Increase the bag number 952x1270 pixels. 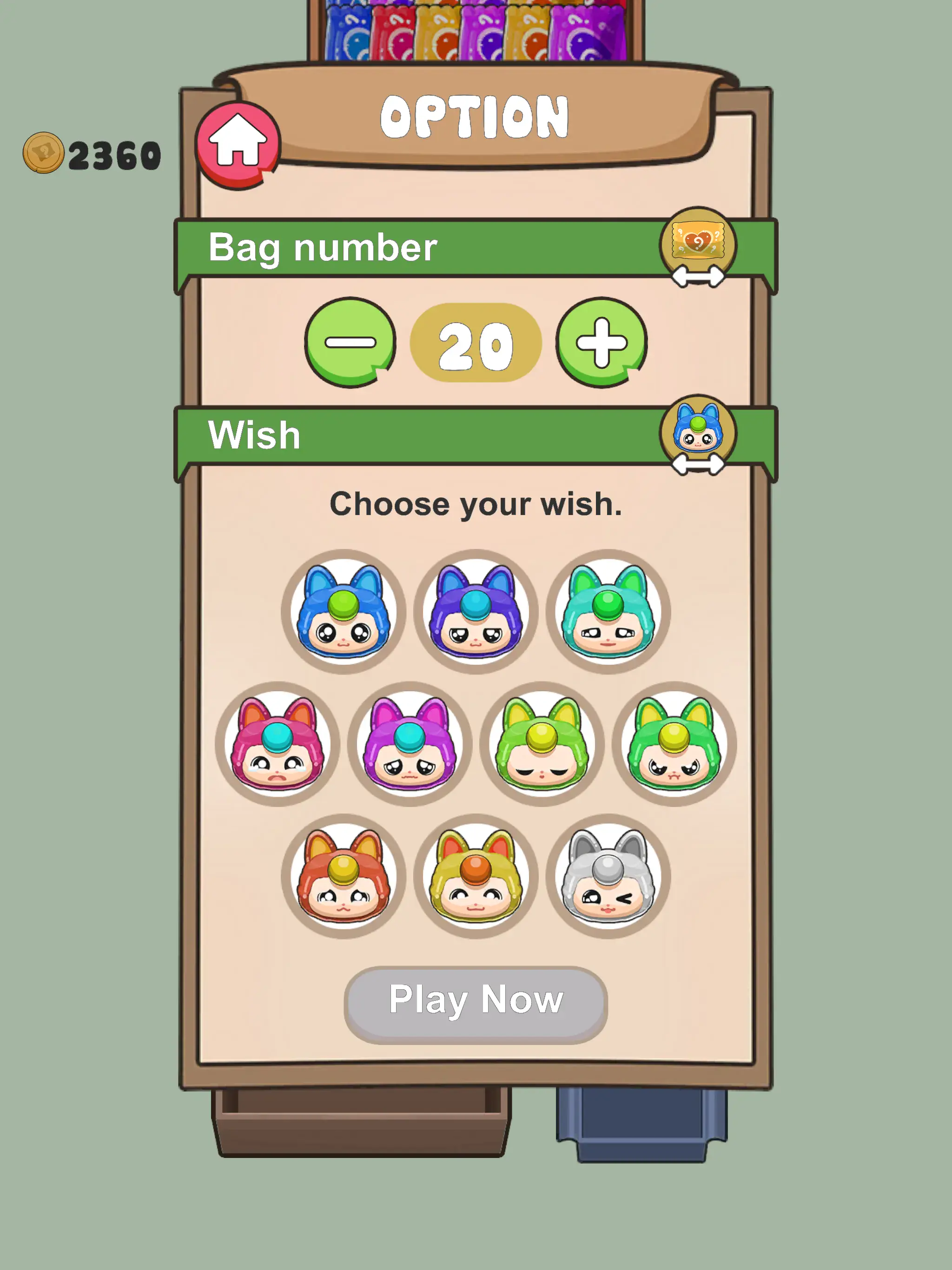(x=601, y=343)
